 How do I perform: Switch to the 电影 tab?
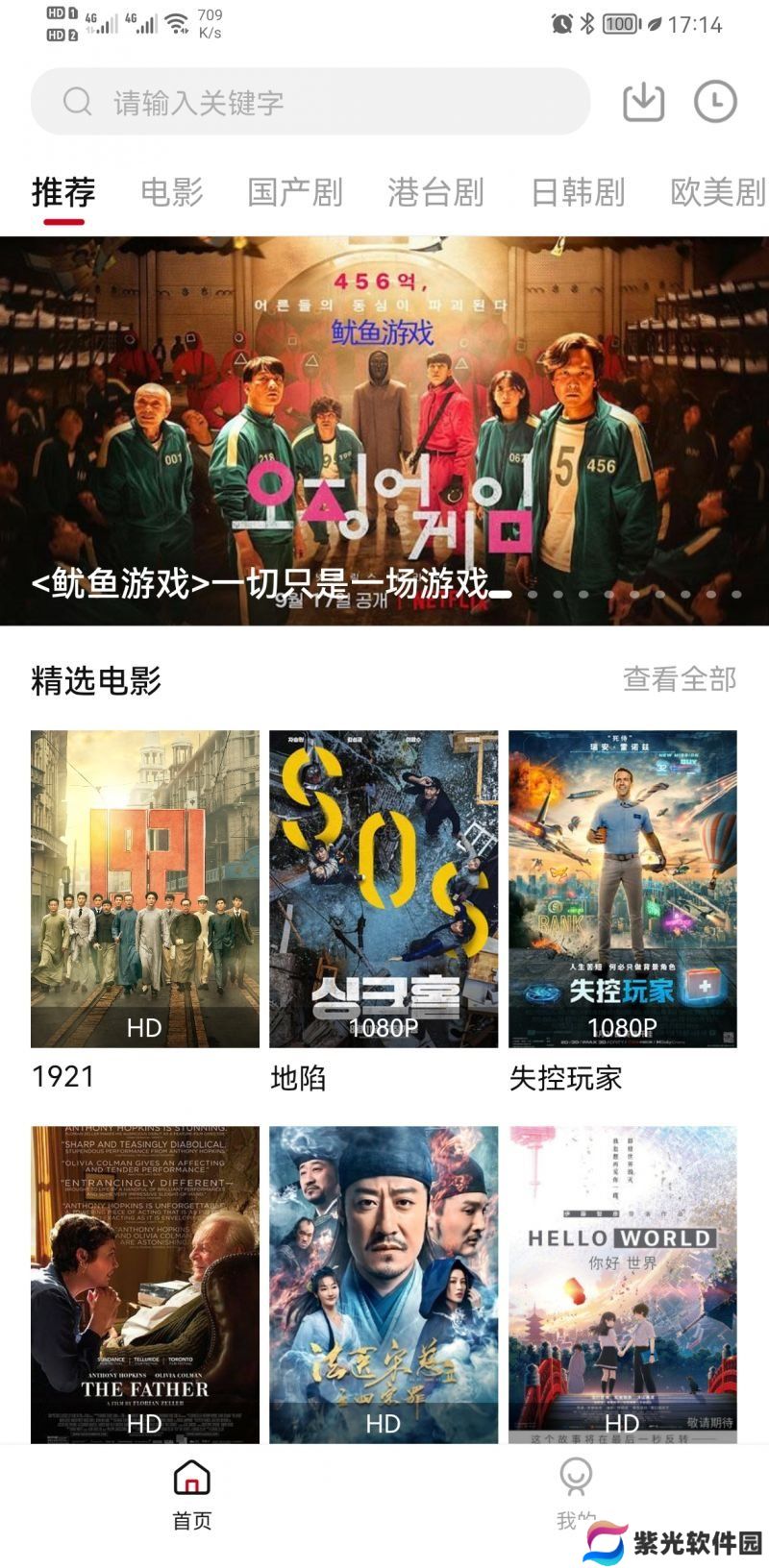172,192
